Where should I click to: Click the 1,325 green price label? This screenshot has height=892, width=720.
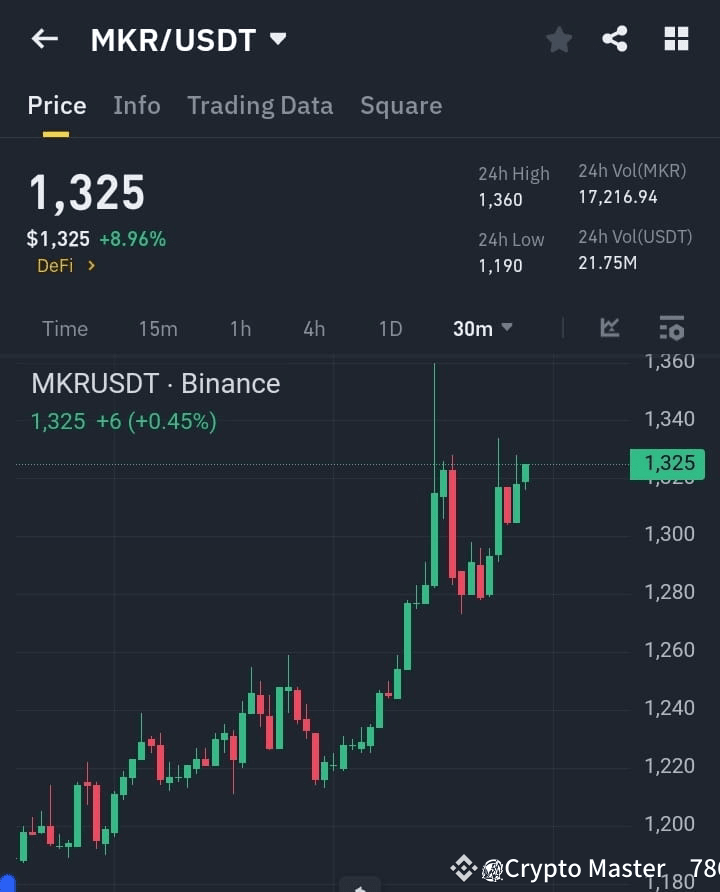pos(667,463)
